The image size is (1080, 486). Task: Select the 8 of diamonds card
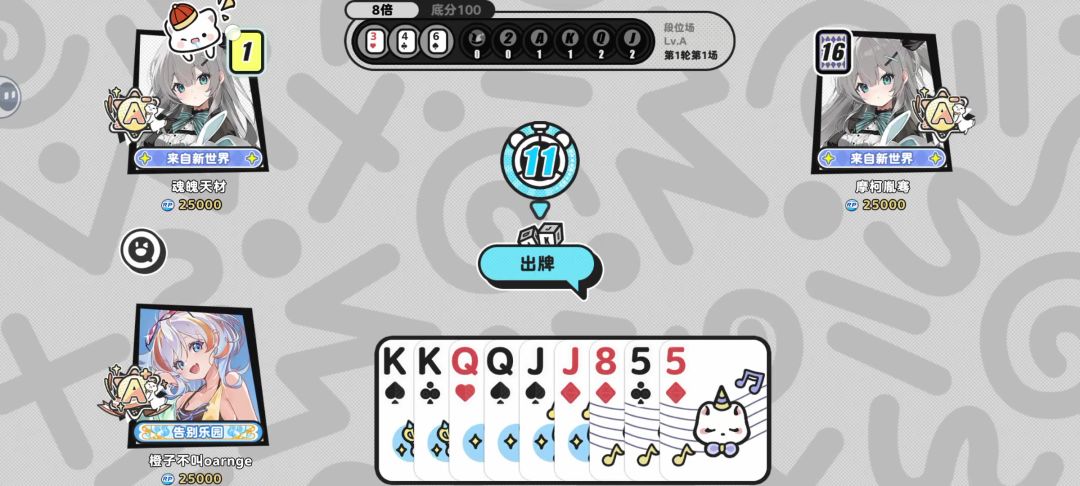pyautogui.click(x=606, y=410)
